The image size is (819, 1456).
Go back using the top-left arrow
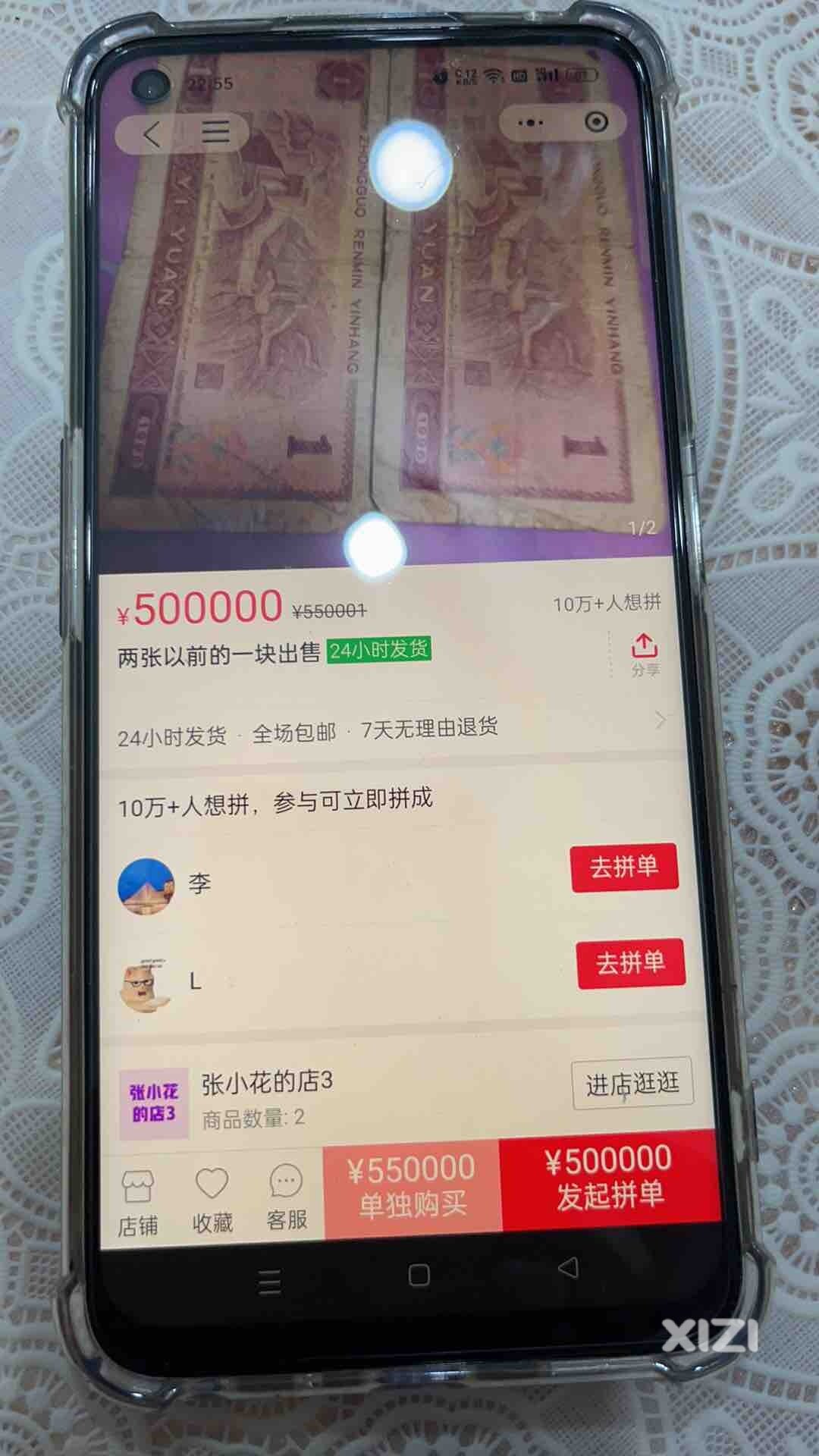pyautogui.click(x=152, y=134)
